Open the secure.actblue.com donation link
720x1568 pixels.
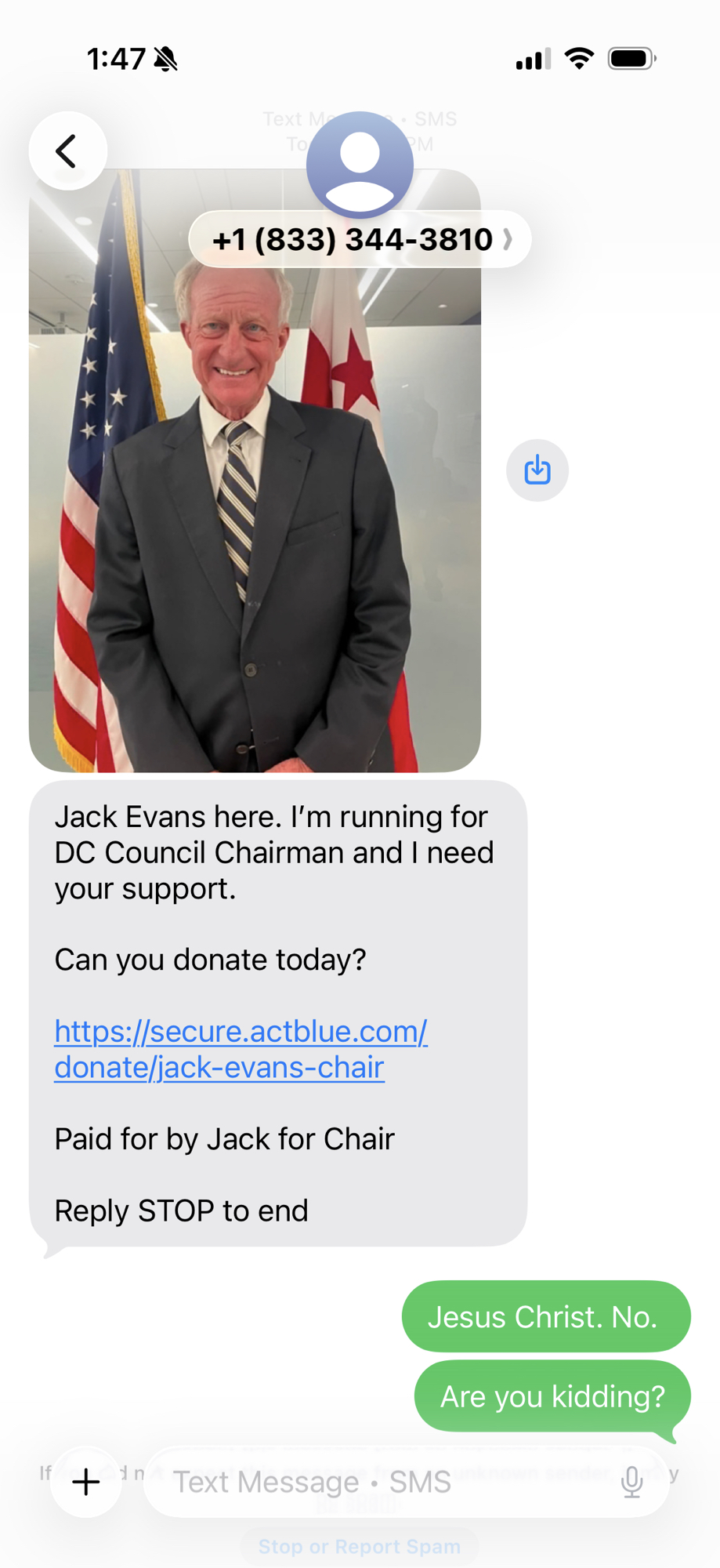pyautogui.click(x=240, y=1049)
